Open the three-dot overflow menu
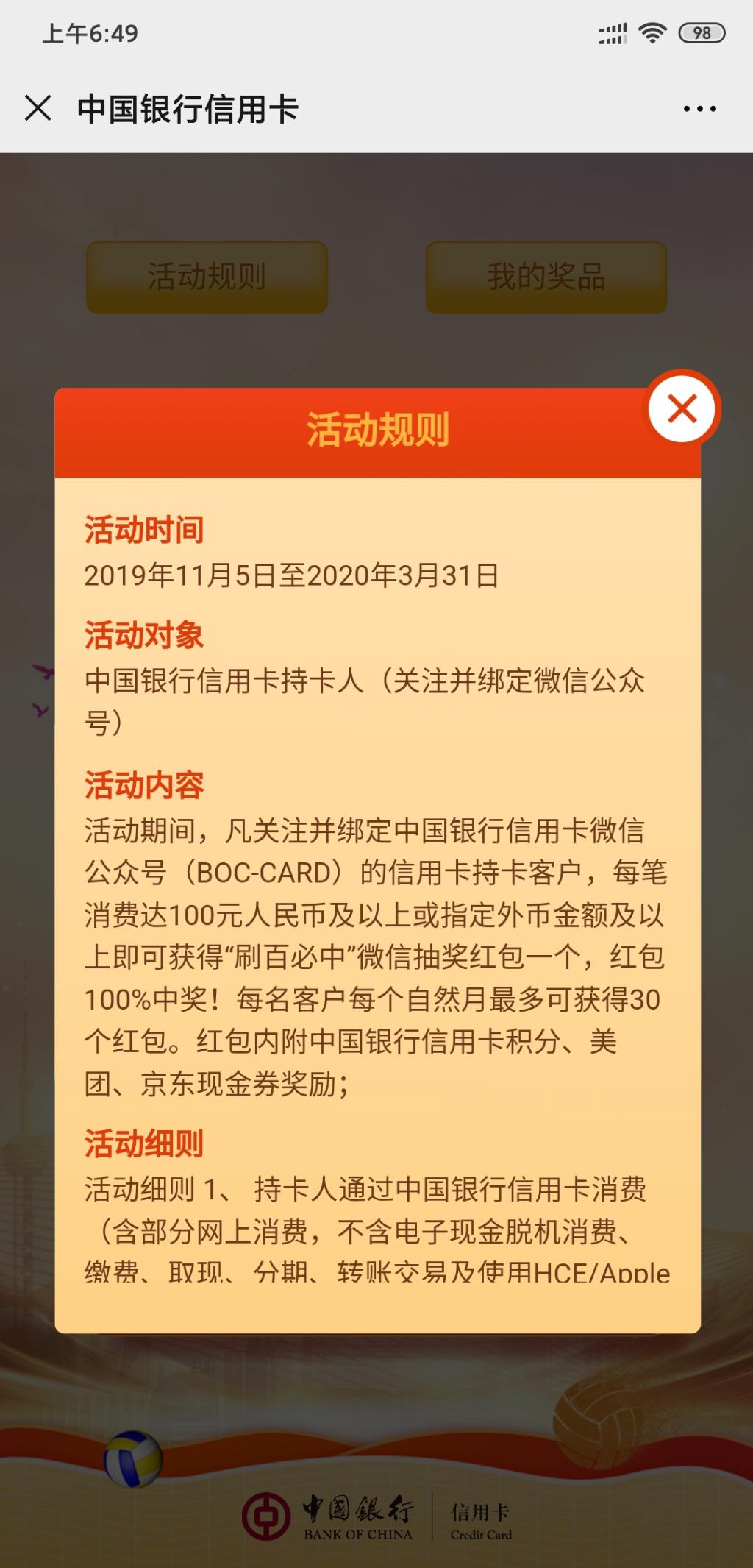753x1568 pixels. coord(699,109)
